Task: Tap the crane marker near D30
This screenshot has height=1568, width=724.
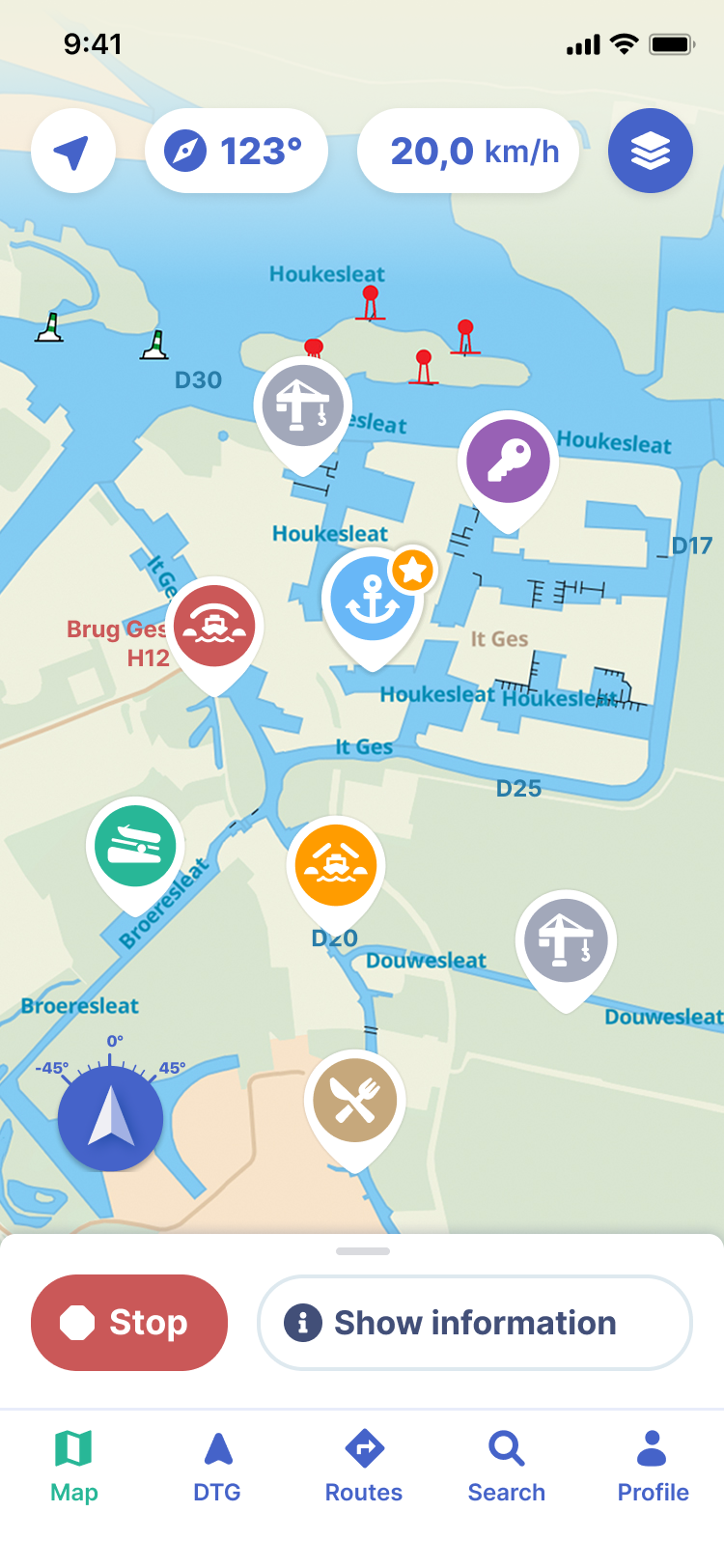Action: (x=303, y=406)
